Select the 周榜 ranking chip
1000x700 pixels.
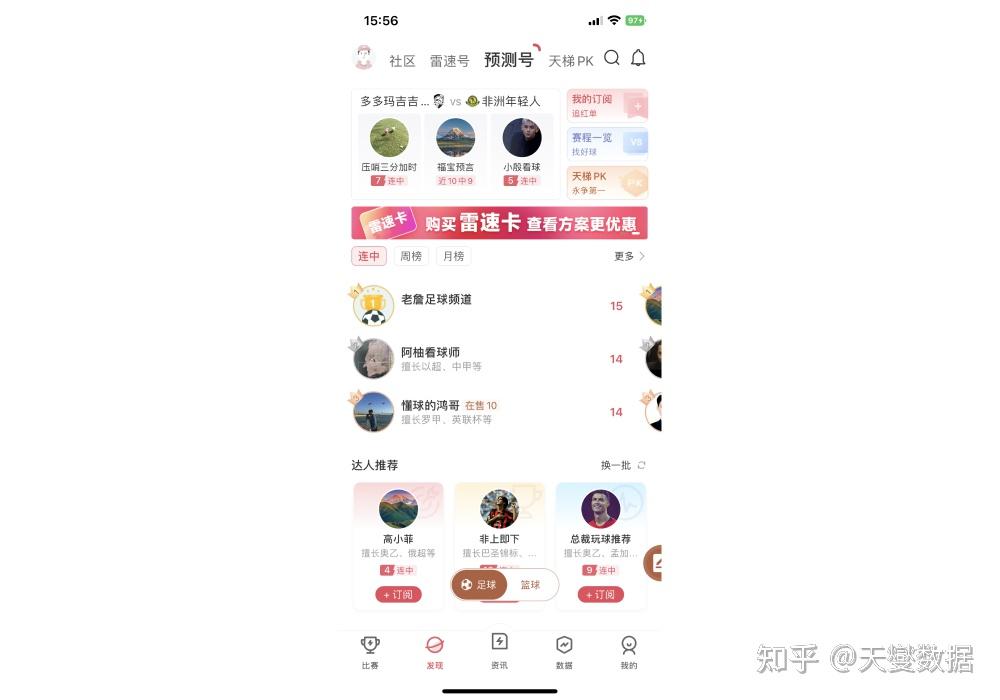pos(411,256)
